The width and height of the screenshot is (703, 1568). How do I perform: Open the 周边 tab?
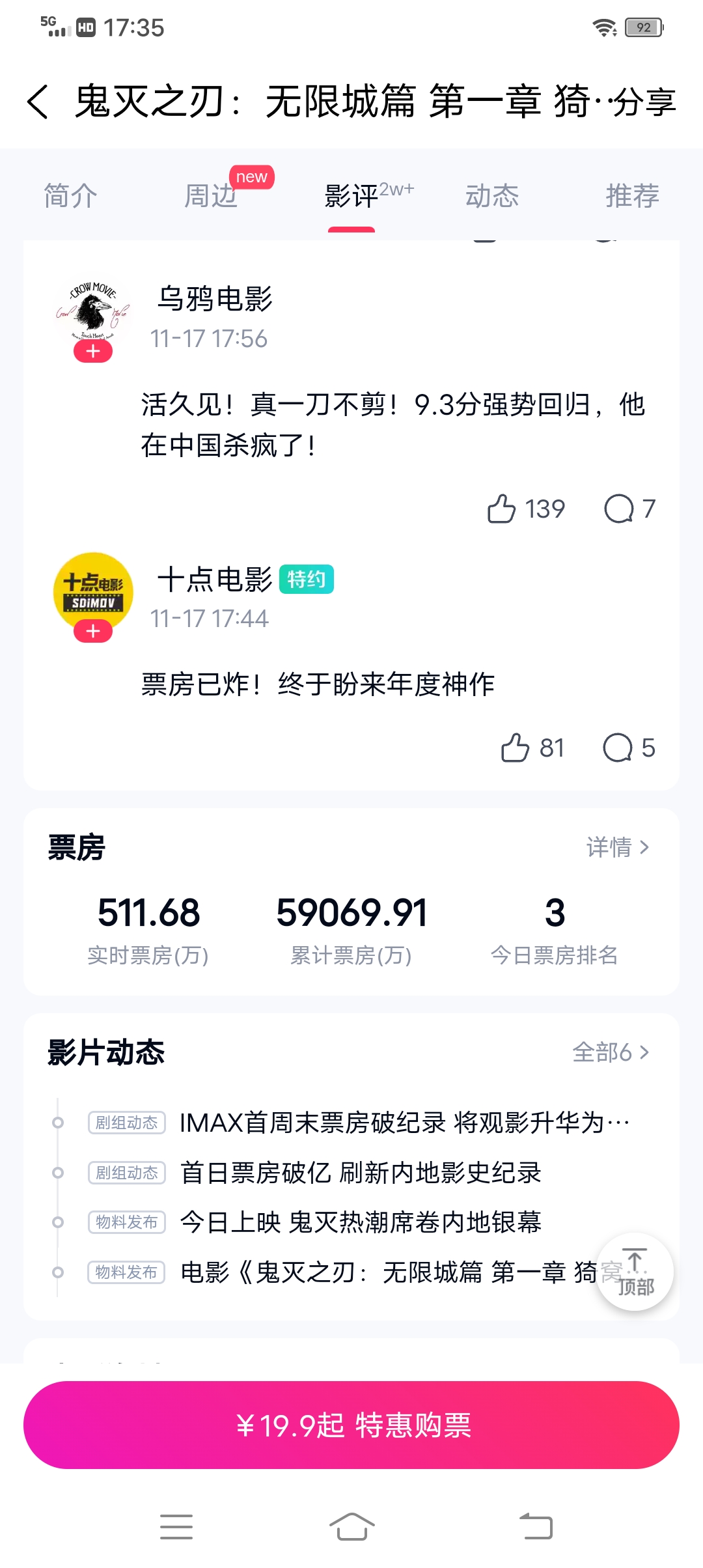pos(211,195)
